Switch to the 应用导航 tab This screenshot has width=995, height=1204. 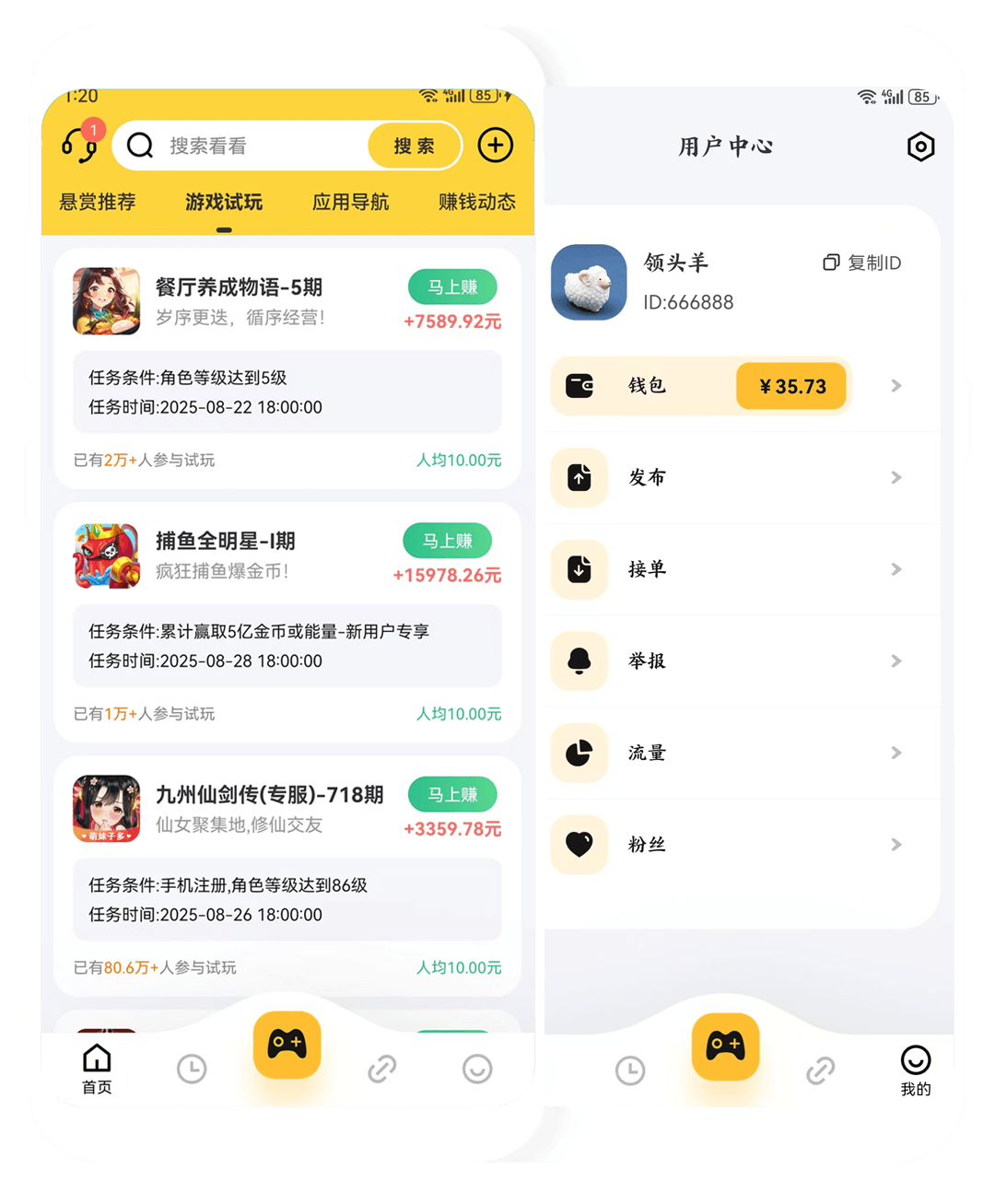click(x=349, y=203)
